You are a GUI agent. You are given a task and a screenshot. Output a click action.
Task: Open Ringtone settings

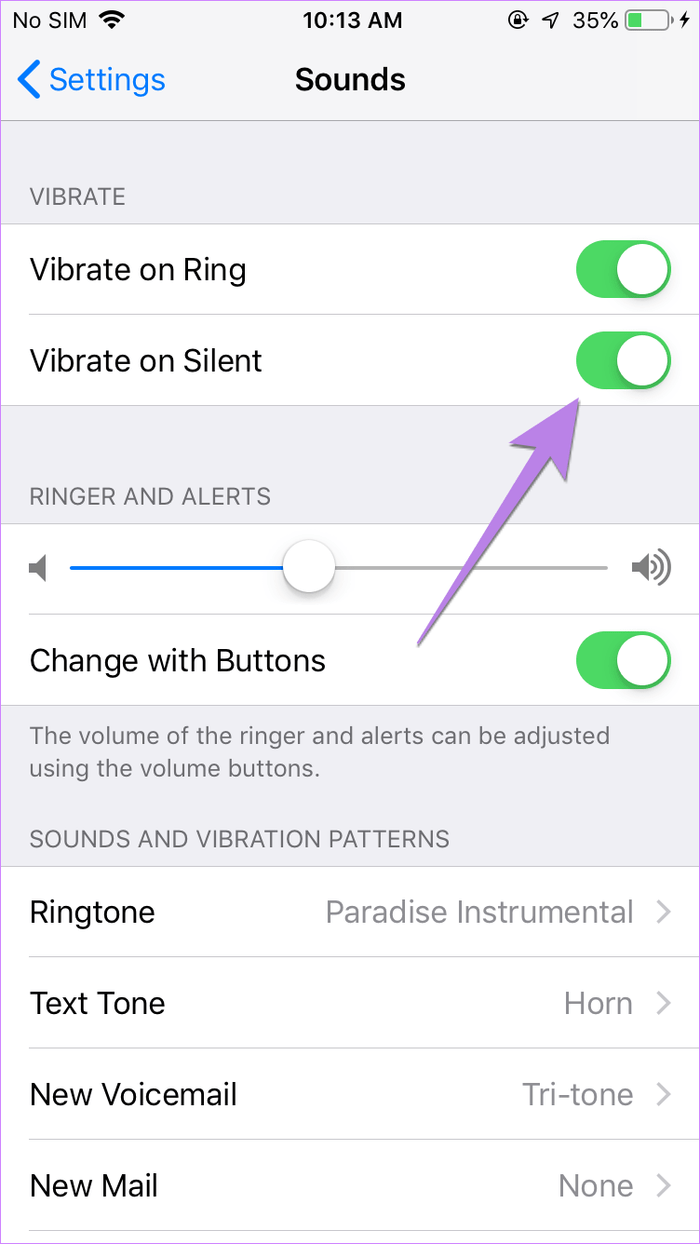point(350,912)
